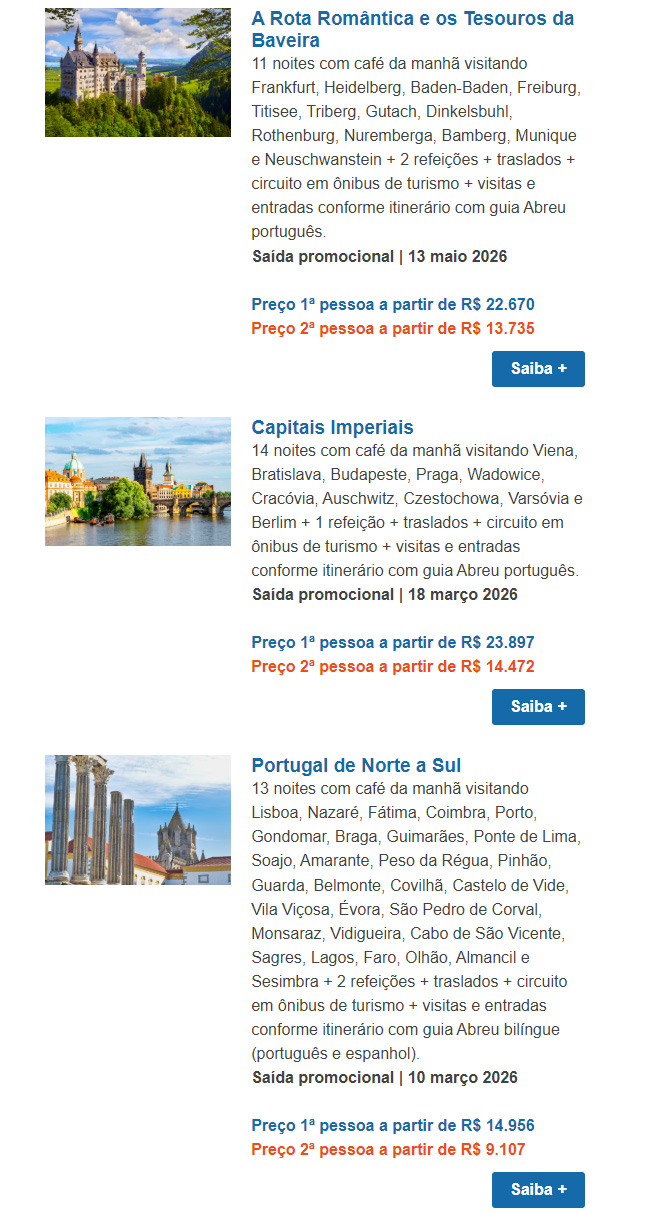Tap Saiba + for Capitais Imperiais package
This screenshot has width=650, height=1224.
point(538,707)
